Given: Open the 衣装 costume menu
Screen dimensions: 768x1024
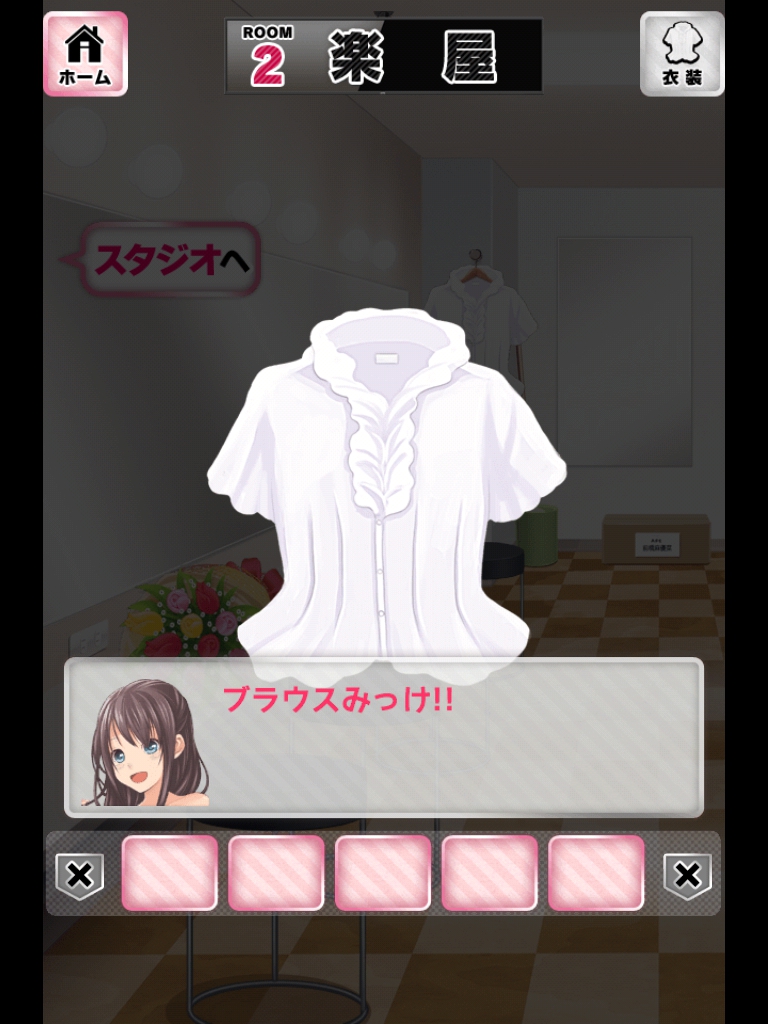Looking at the screenshot, I should (x=682, y=54).
